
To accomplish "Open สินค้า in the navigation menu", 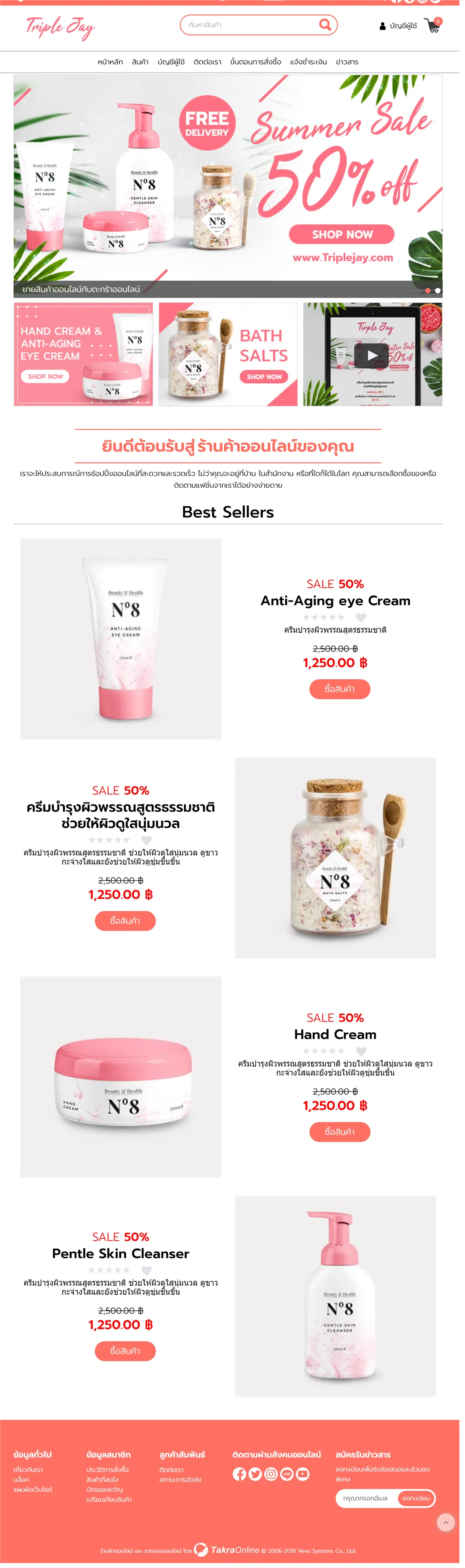I will (140, 62).
